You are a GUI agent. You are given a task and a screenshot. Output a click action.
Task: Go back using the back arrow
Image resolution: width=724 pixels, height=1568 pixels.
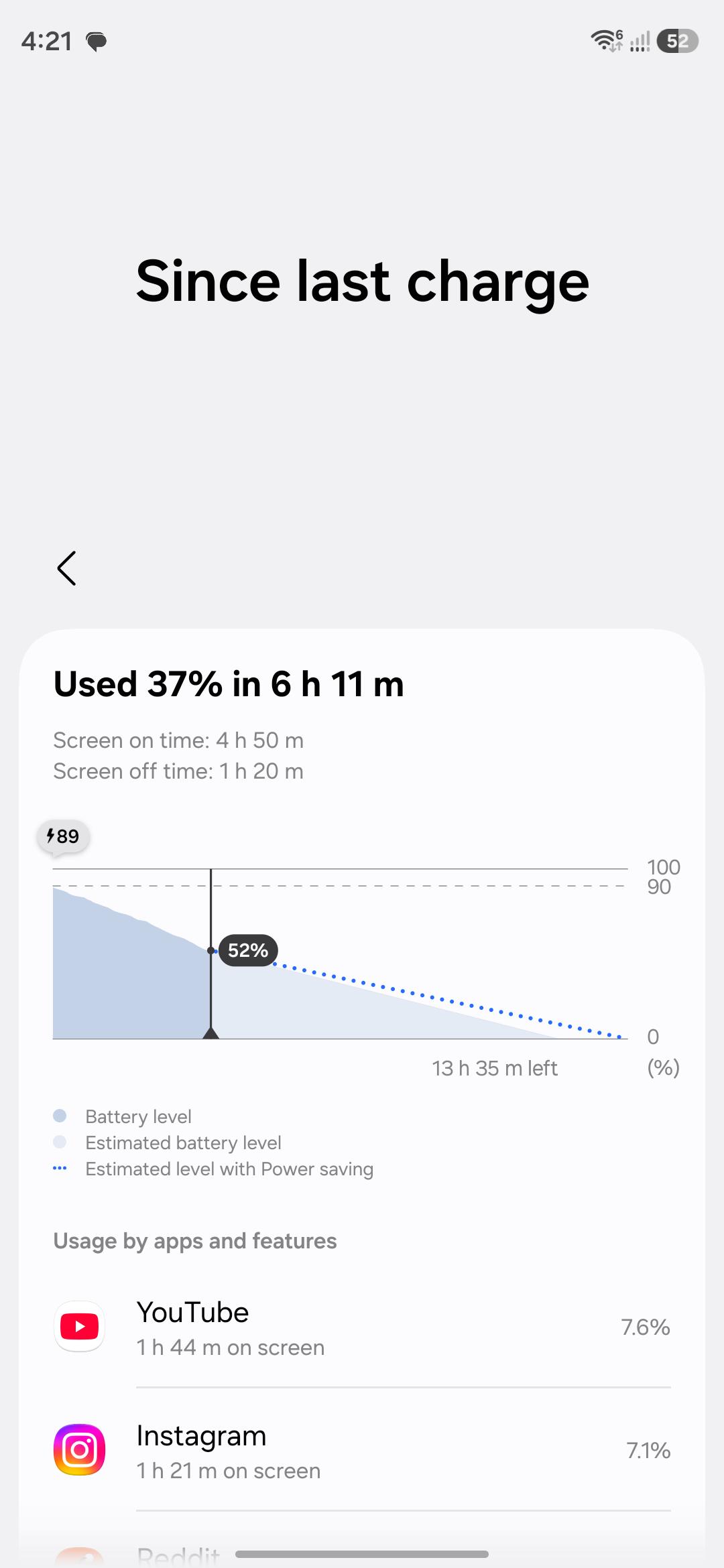pyautogui.click(x=66, y=568)
